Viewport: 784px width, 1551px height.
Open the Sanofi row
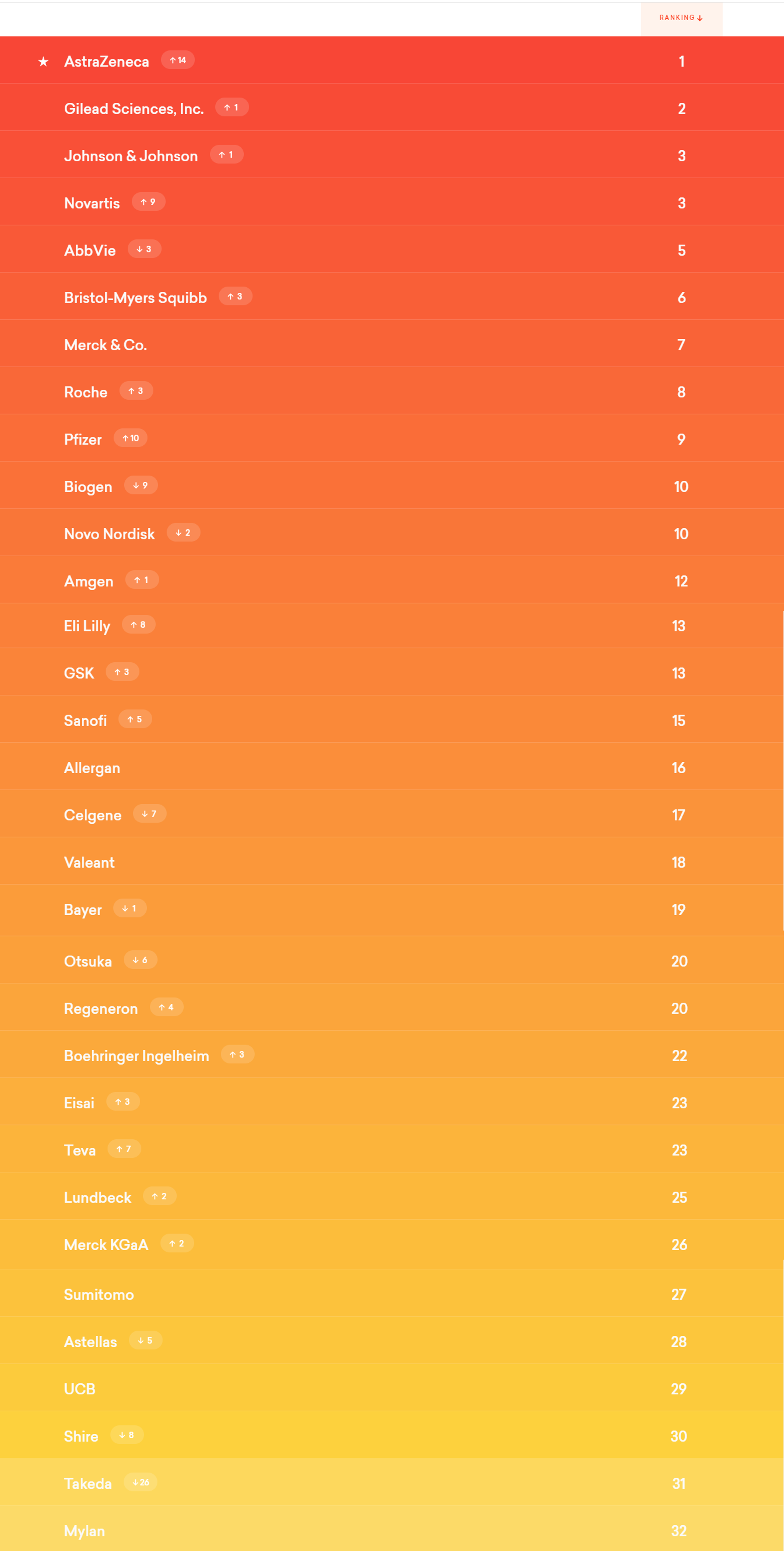[x=392, y=719]
